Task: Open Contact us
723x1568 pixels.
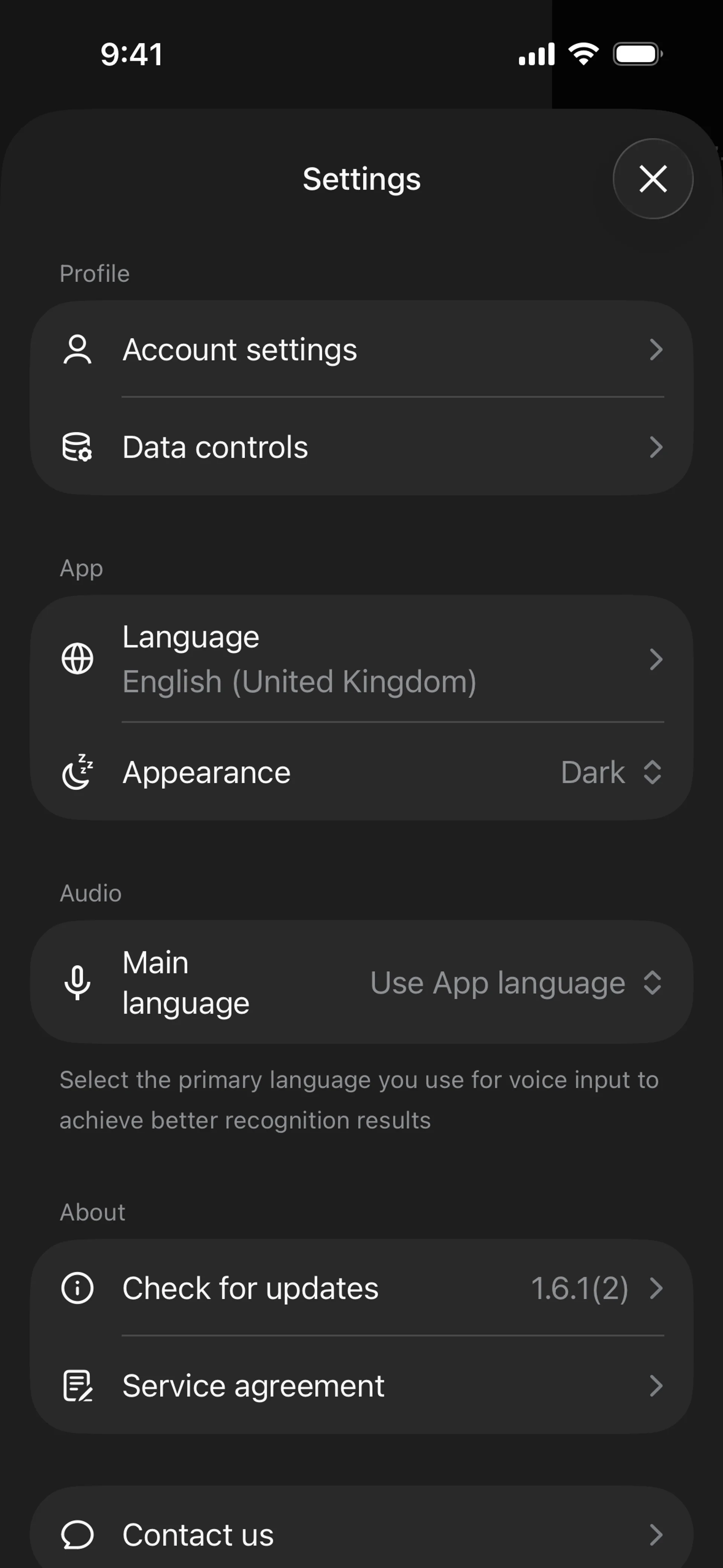Action: coord(361,1534)
